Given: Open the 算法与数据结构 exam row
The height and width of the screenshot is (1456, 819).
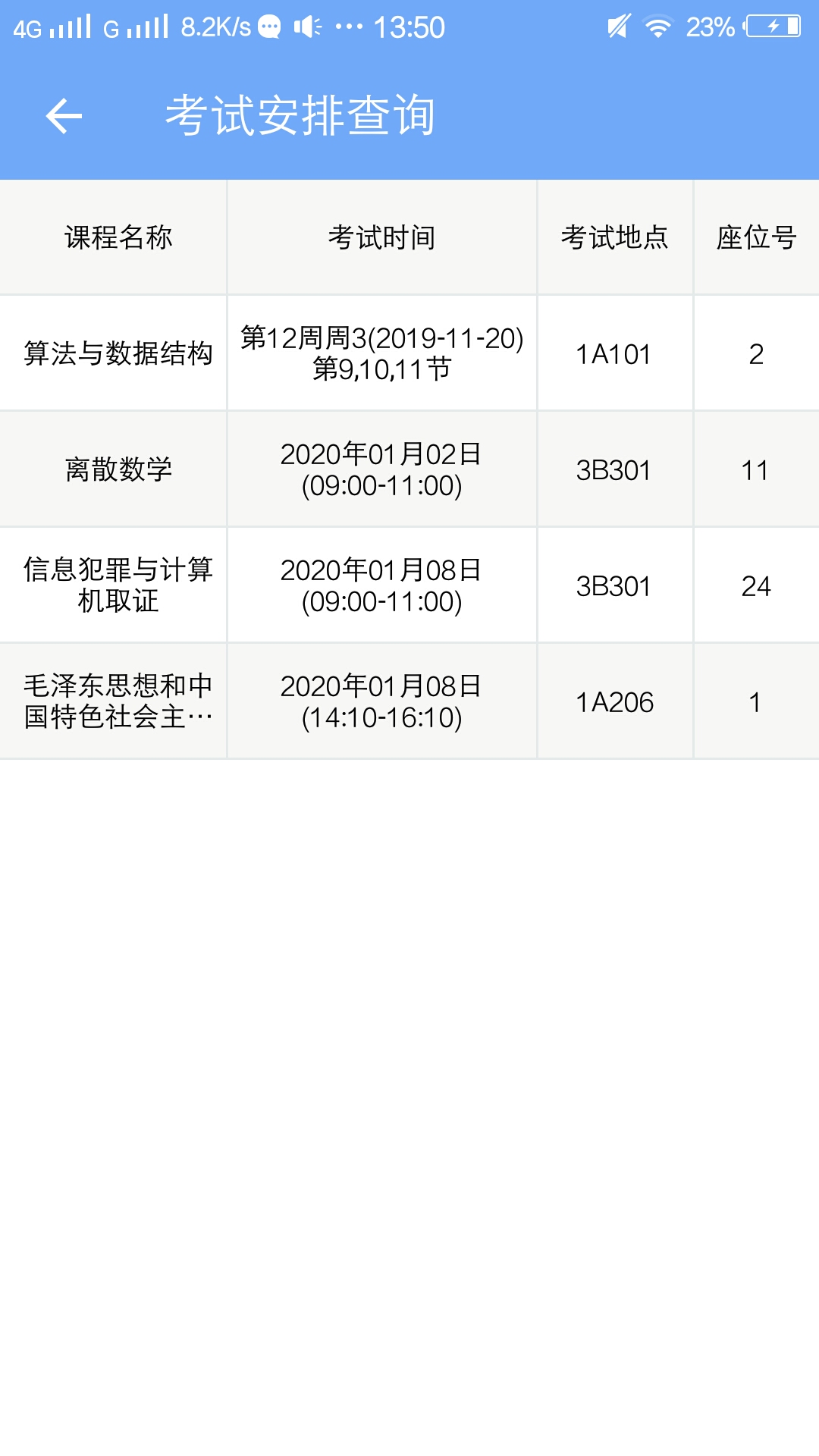Looking at the screenshot, I should tap(118, 351).
